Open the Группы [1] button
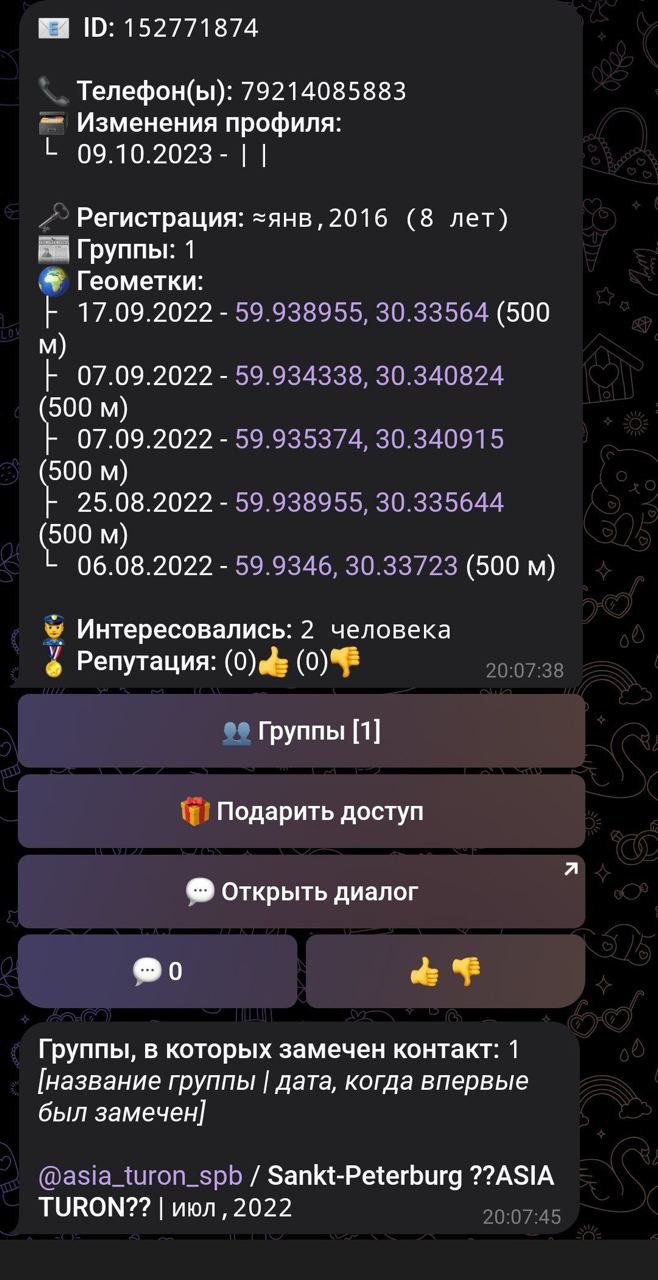This screenshot has height=1280, width=658. point(301,732)
